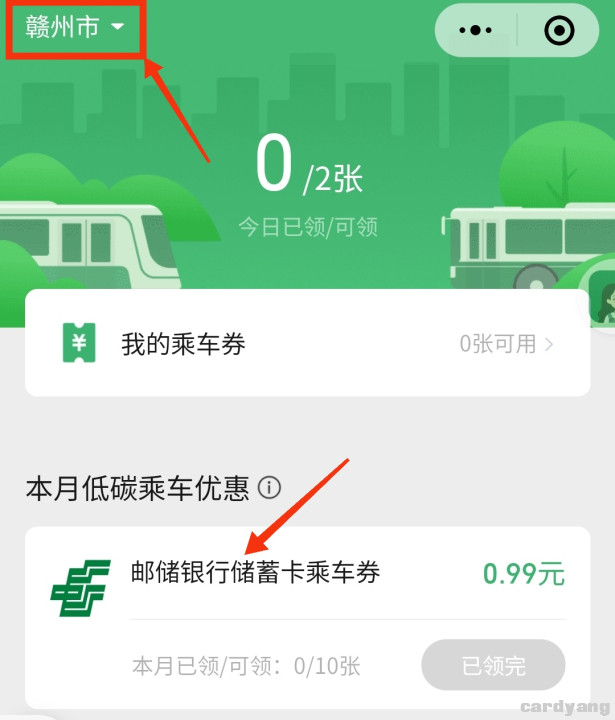Tap info icon beside 本月低碳乘车优惠
Screen dimensions: 615x720
(x=269, y=488)
